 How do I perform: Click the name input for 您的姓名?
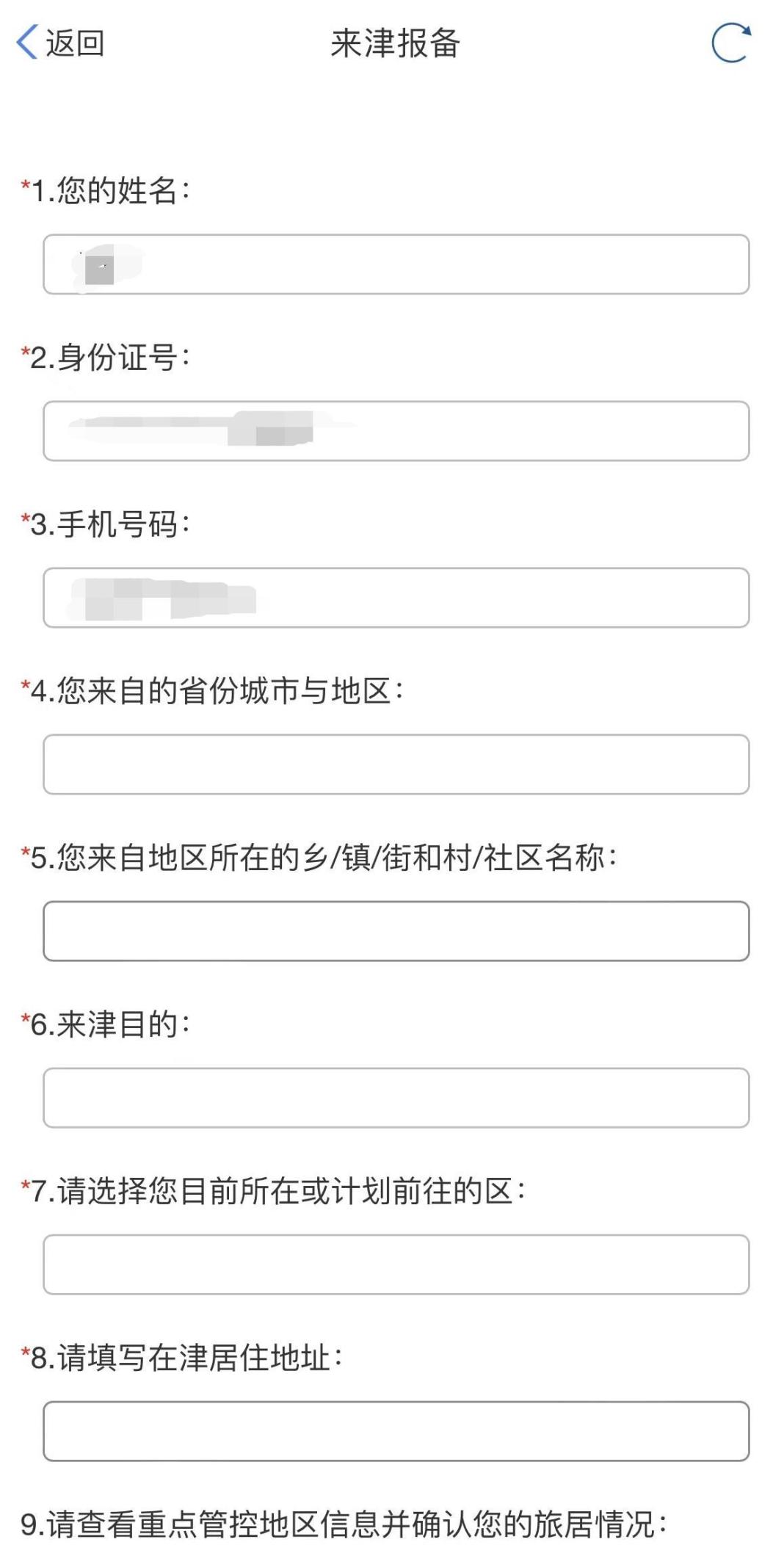point(396,266)
